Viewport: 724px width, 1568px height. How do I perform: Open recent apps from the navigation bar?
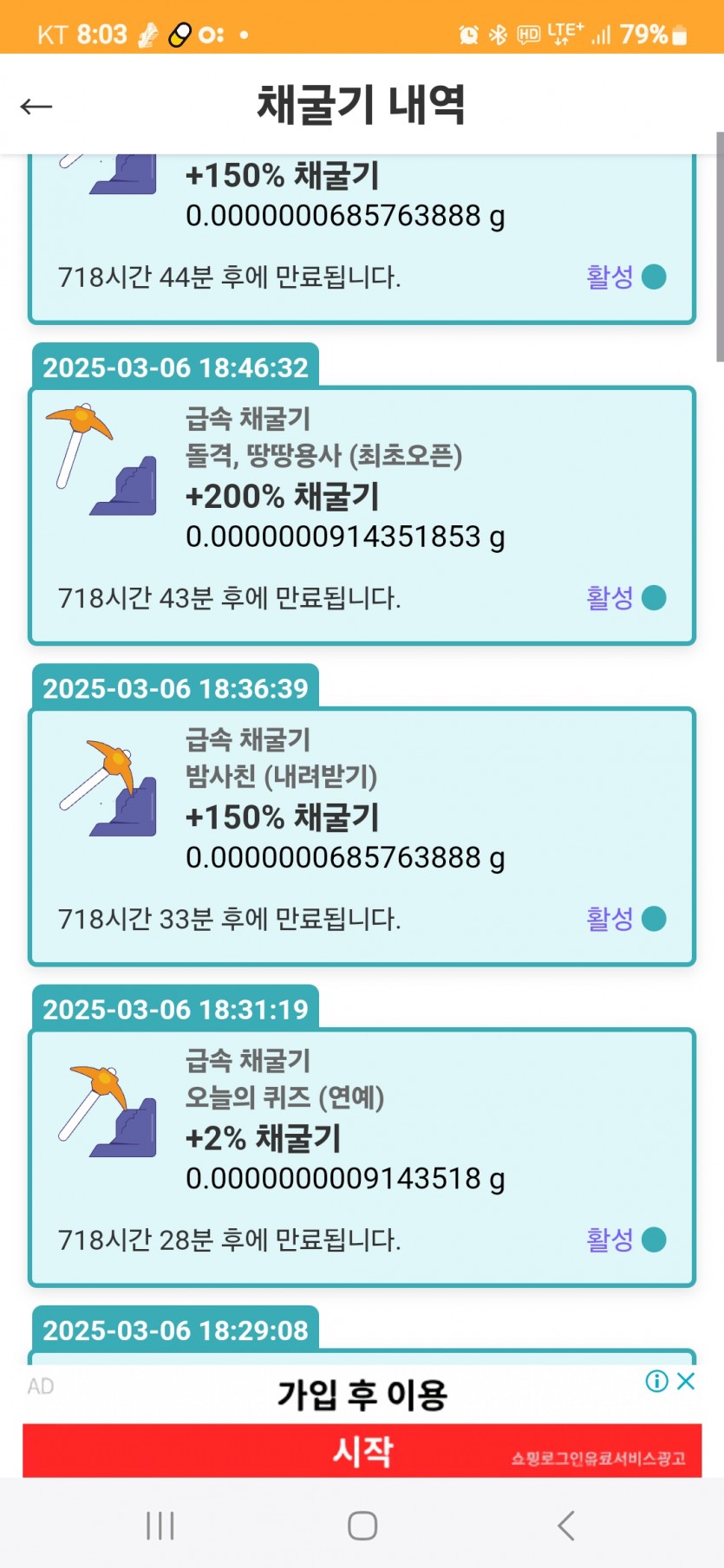[x=160, y=1525]
